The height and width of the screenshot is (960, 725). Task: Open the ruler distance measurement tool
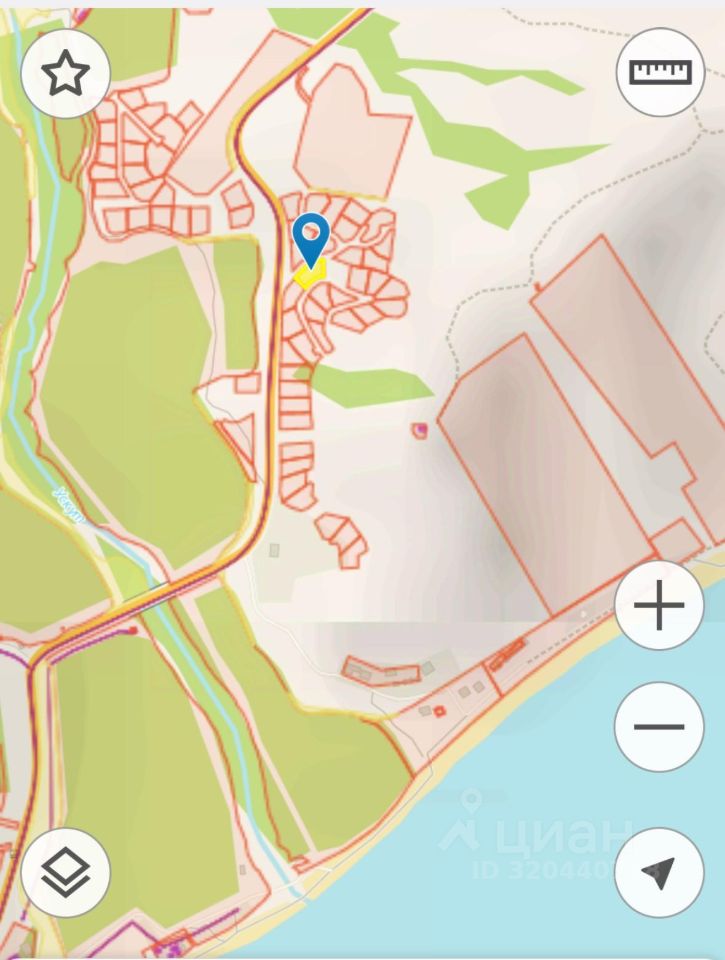tap(660, 72)
